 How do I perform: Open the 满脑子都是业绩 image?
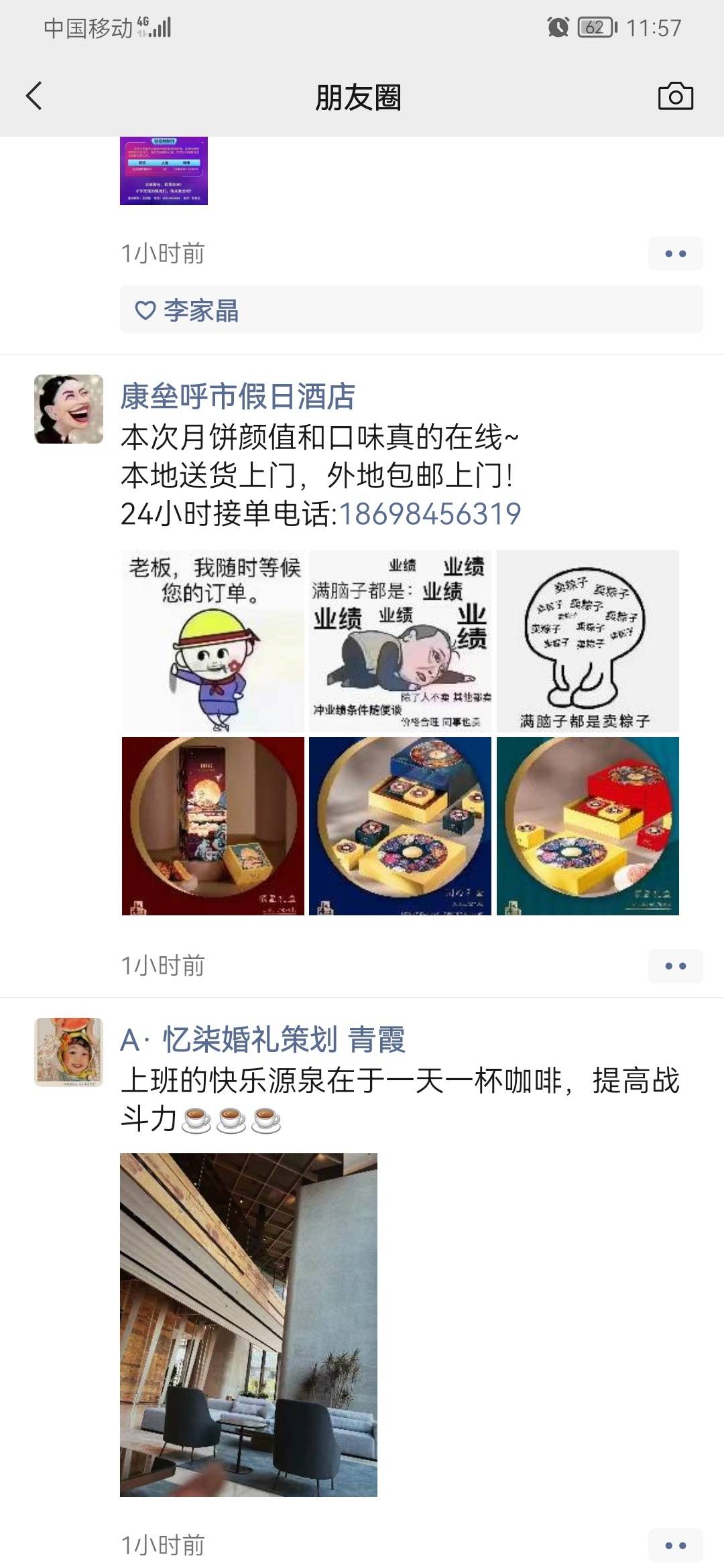point(400,641)
